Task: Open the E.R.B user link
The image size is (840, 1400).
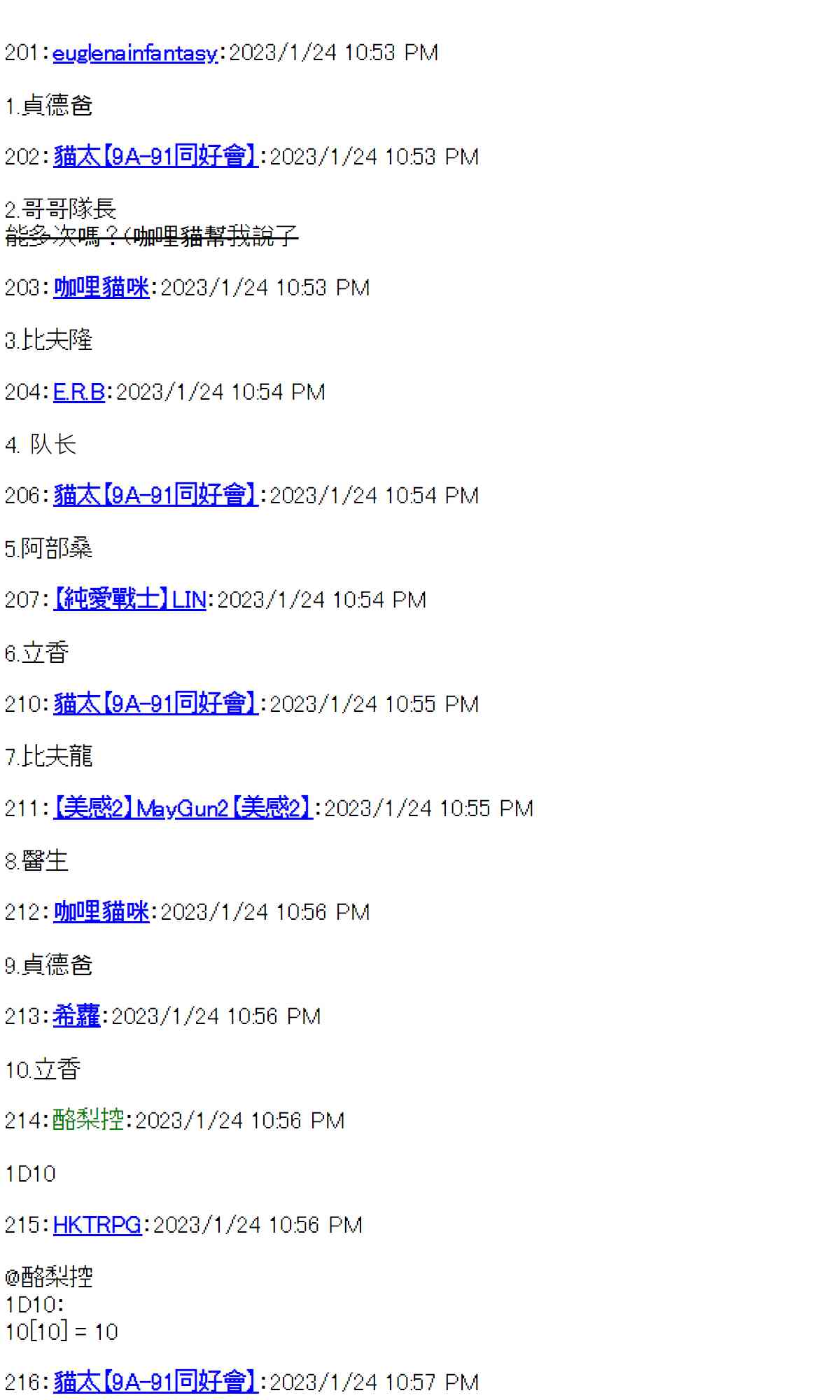Action: coord(79,392)
